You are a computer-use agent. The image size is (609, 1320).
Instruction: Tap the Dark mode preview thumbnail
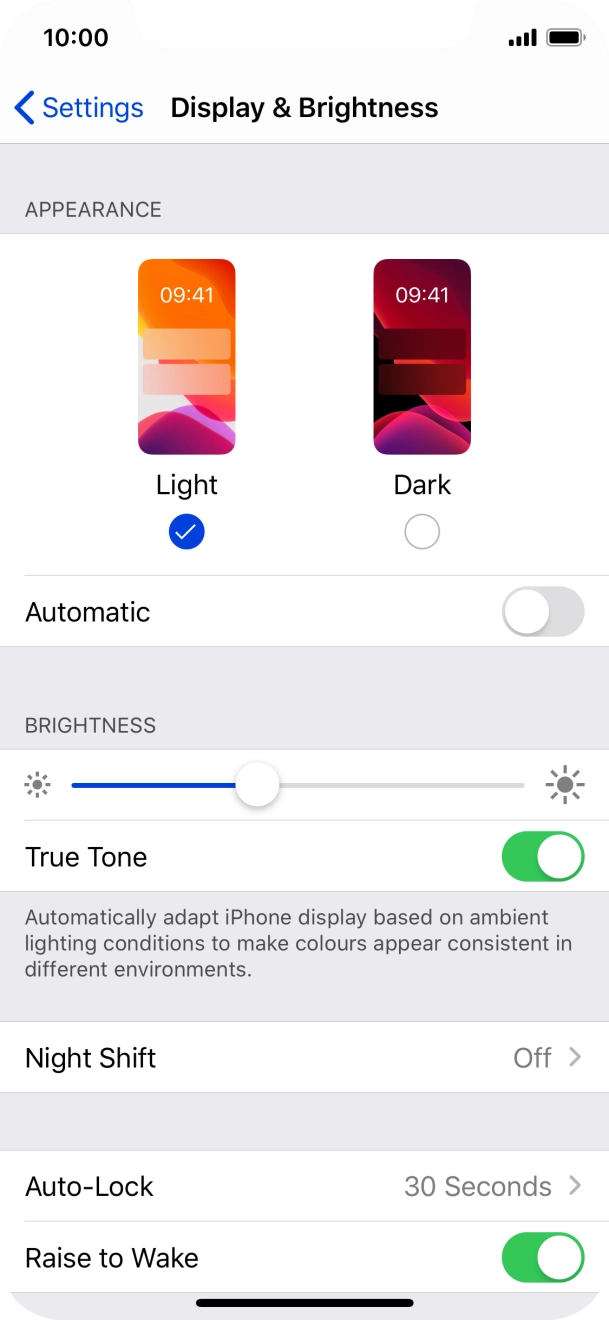coord(422,357)
